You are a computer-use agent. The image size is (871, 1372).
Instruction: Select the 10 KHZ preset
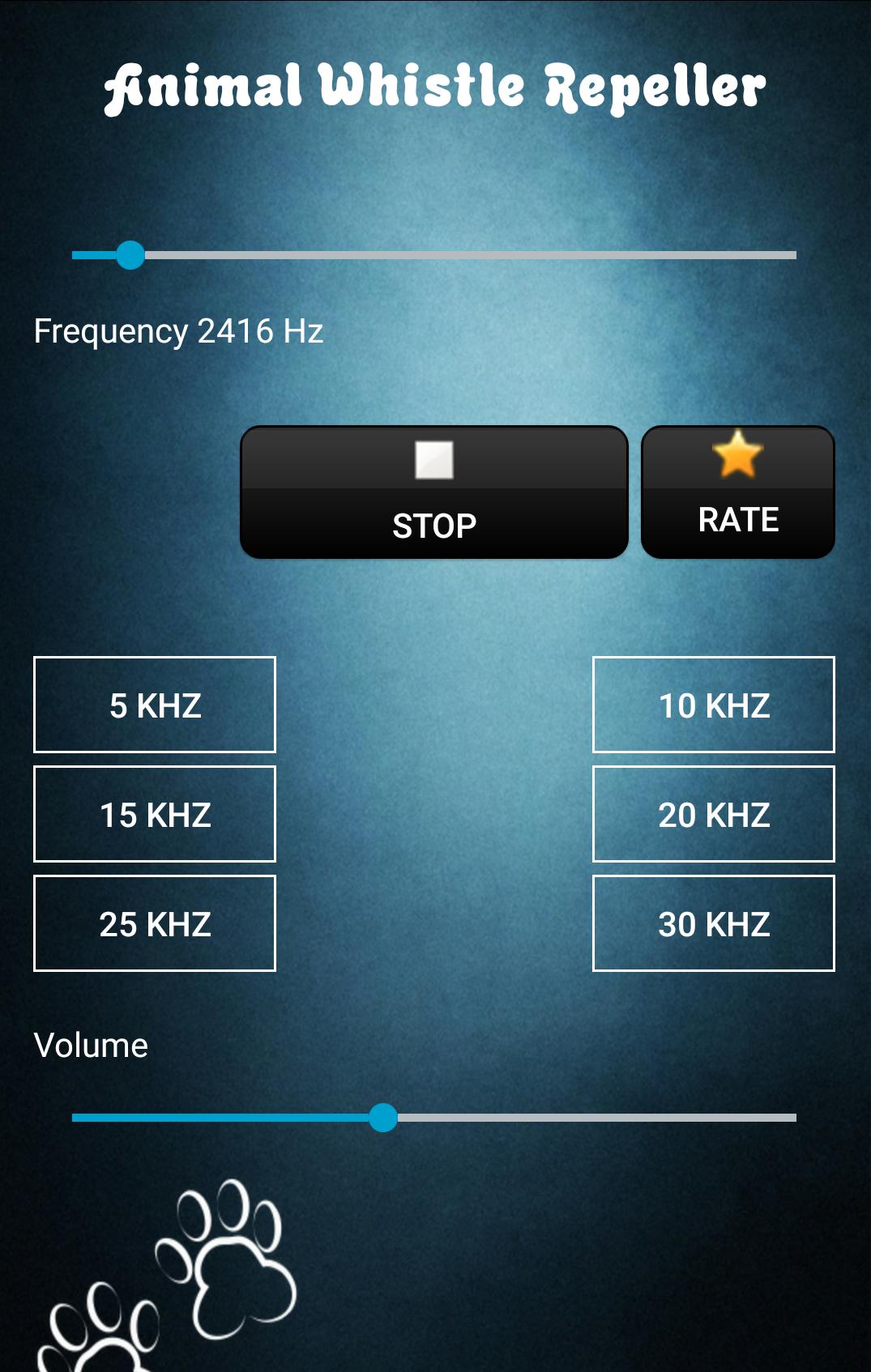pos(713,705)
